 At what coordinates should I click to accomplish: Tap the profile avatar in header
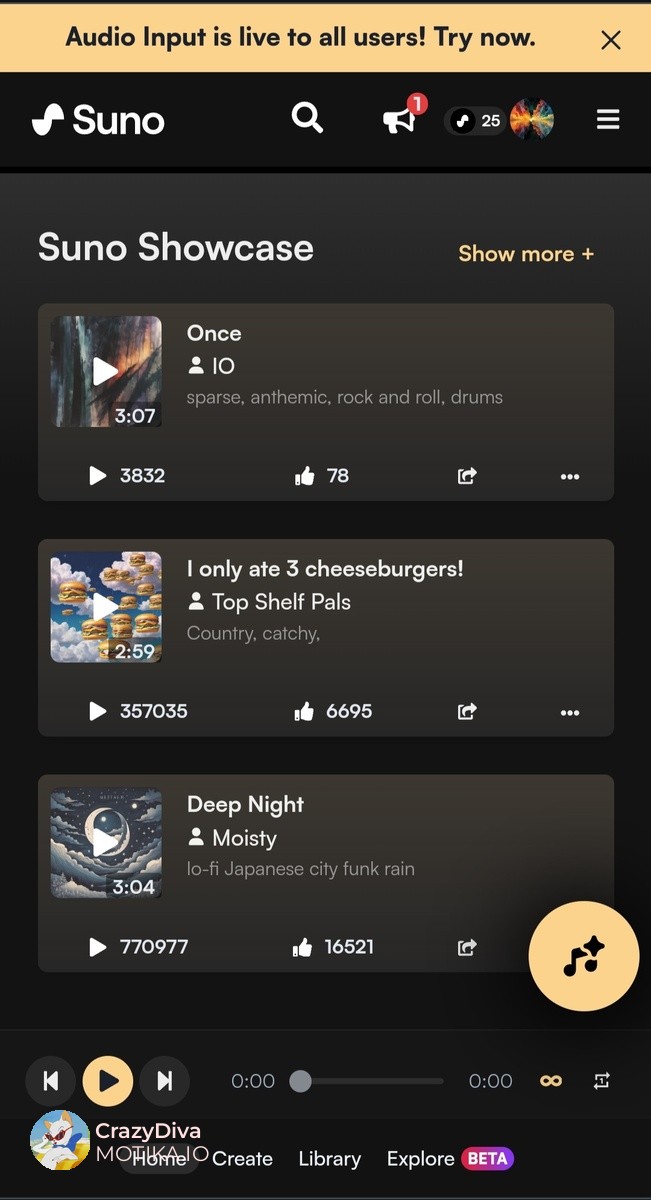click(x=532, y=121)
